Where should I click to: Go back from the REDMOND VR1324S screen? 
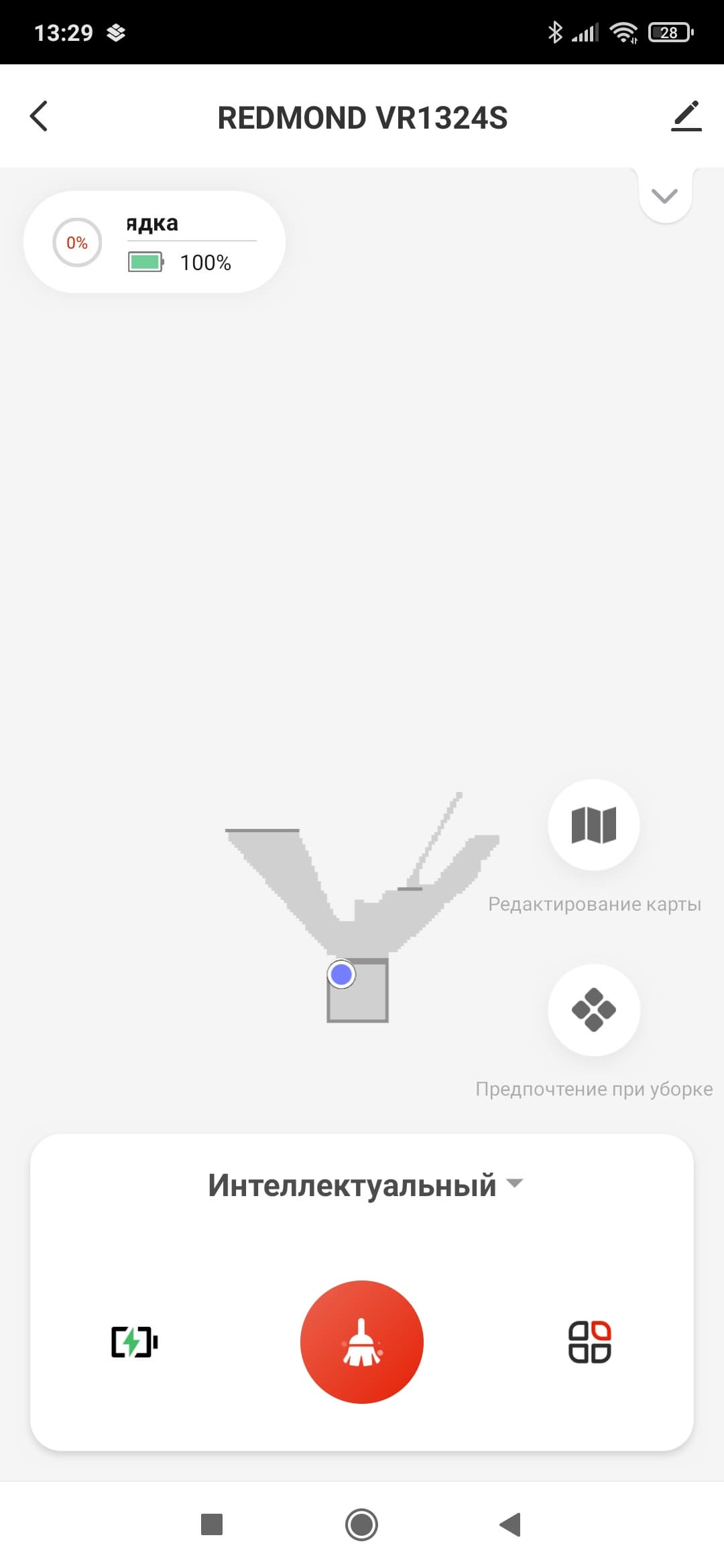[x=40, y=117]
